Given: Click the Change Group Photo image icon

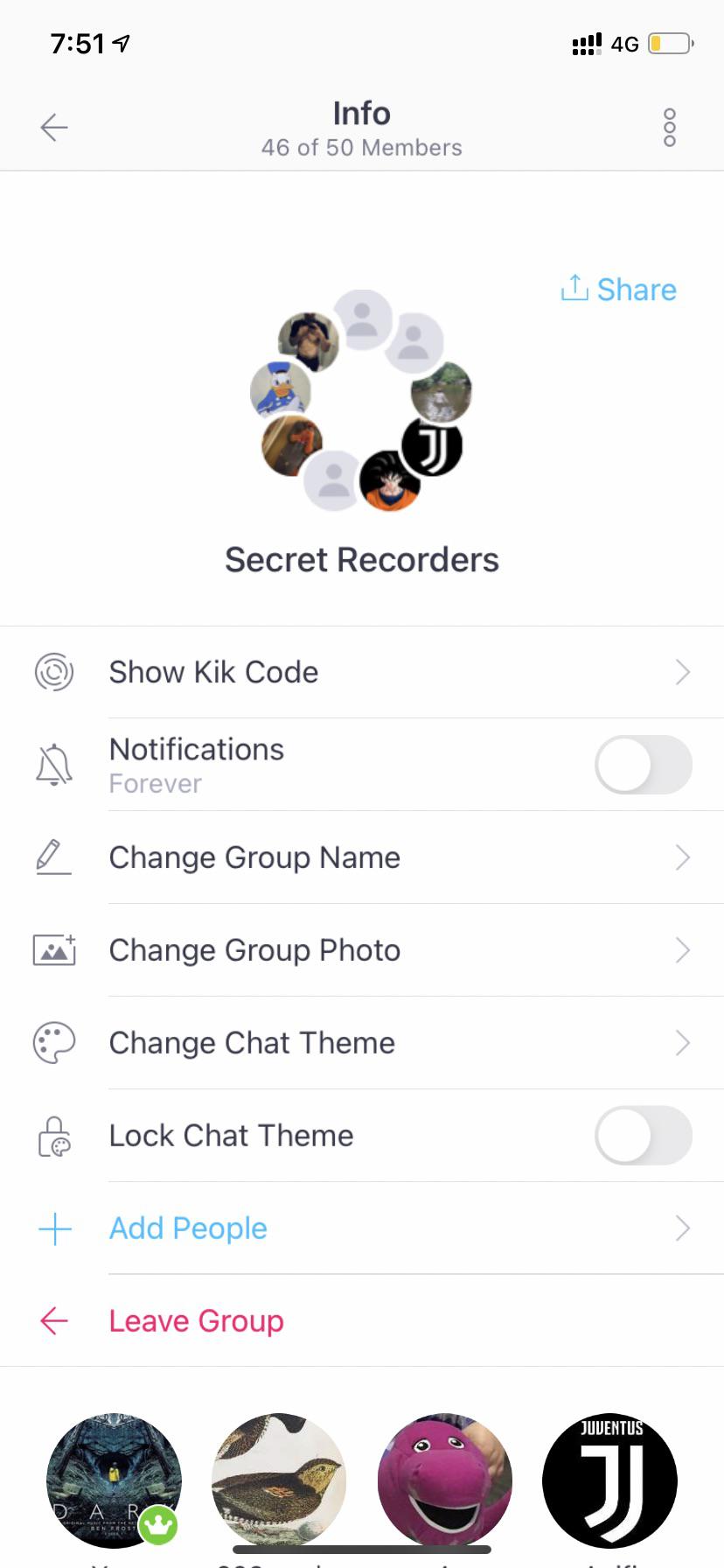Looking at the screenshot, I should 54,950.
